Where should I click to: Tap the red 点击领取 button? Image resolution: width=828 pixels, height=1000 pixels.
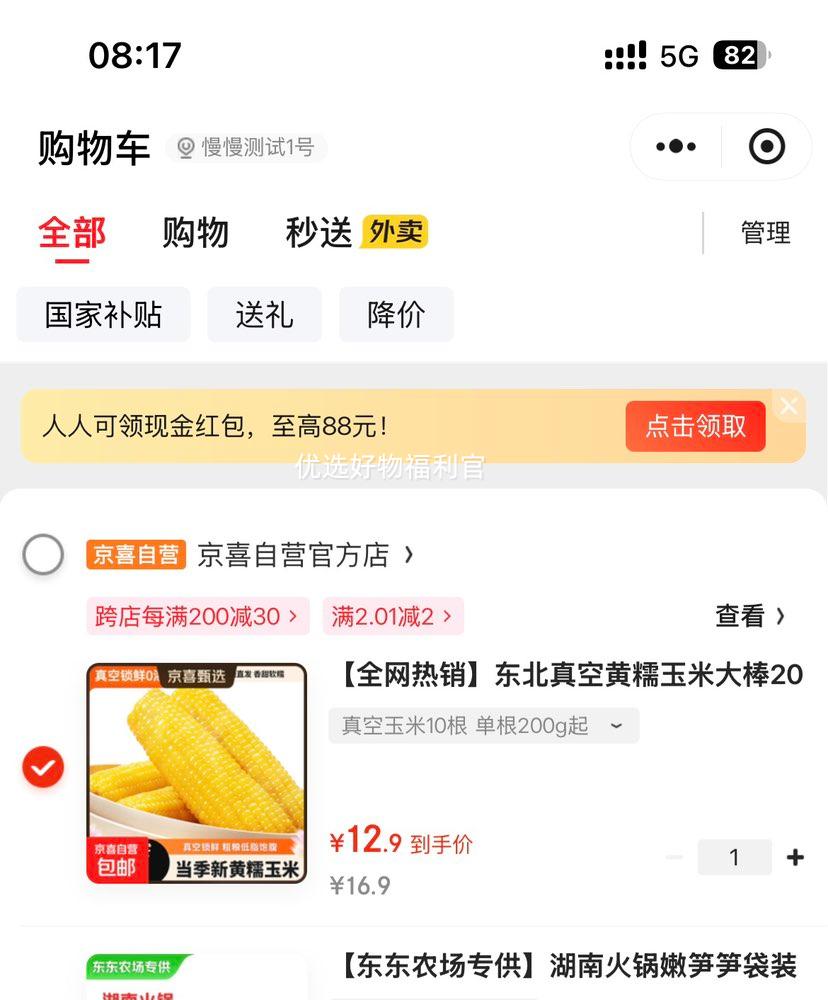[695, 425]
